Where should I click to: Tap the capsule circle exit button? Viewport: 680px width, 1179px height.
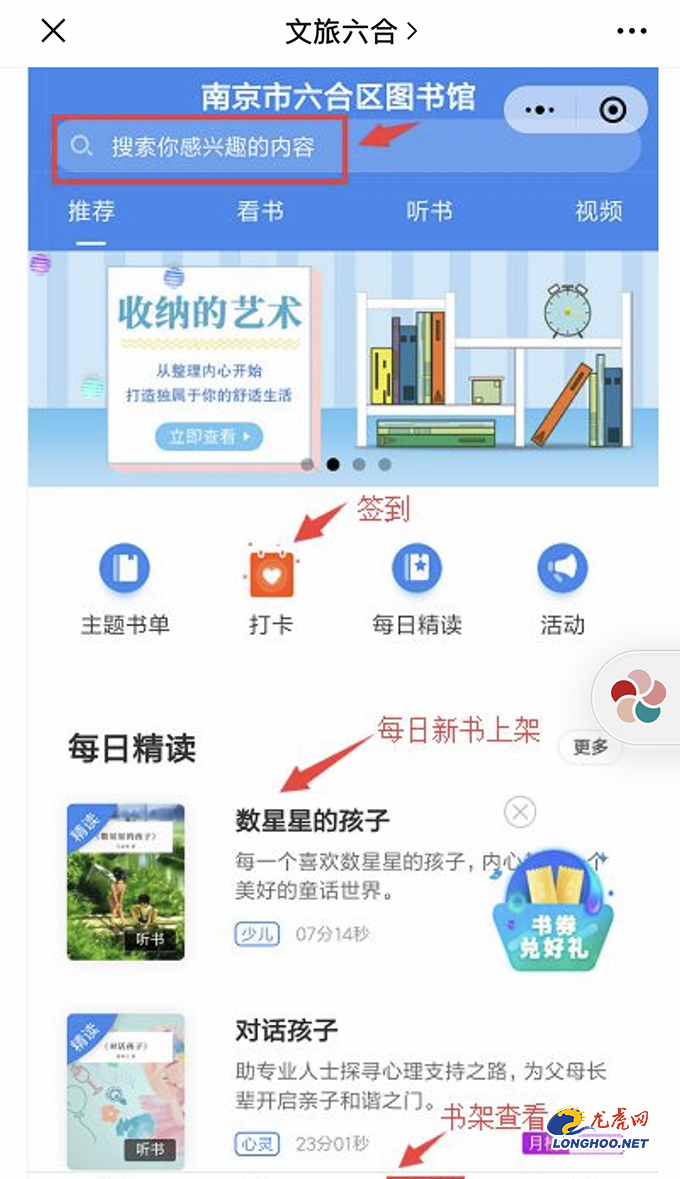612,110
